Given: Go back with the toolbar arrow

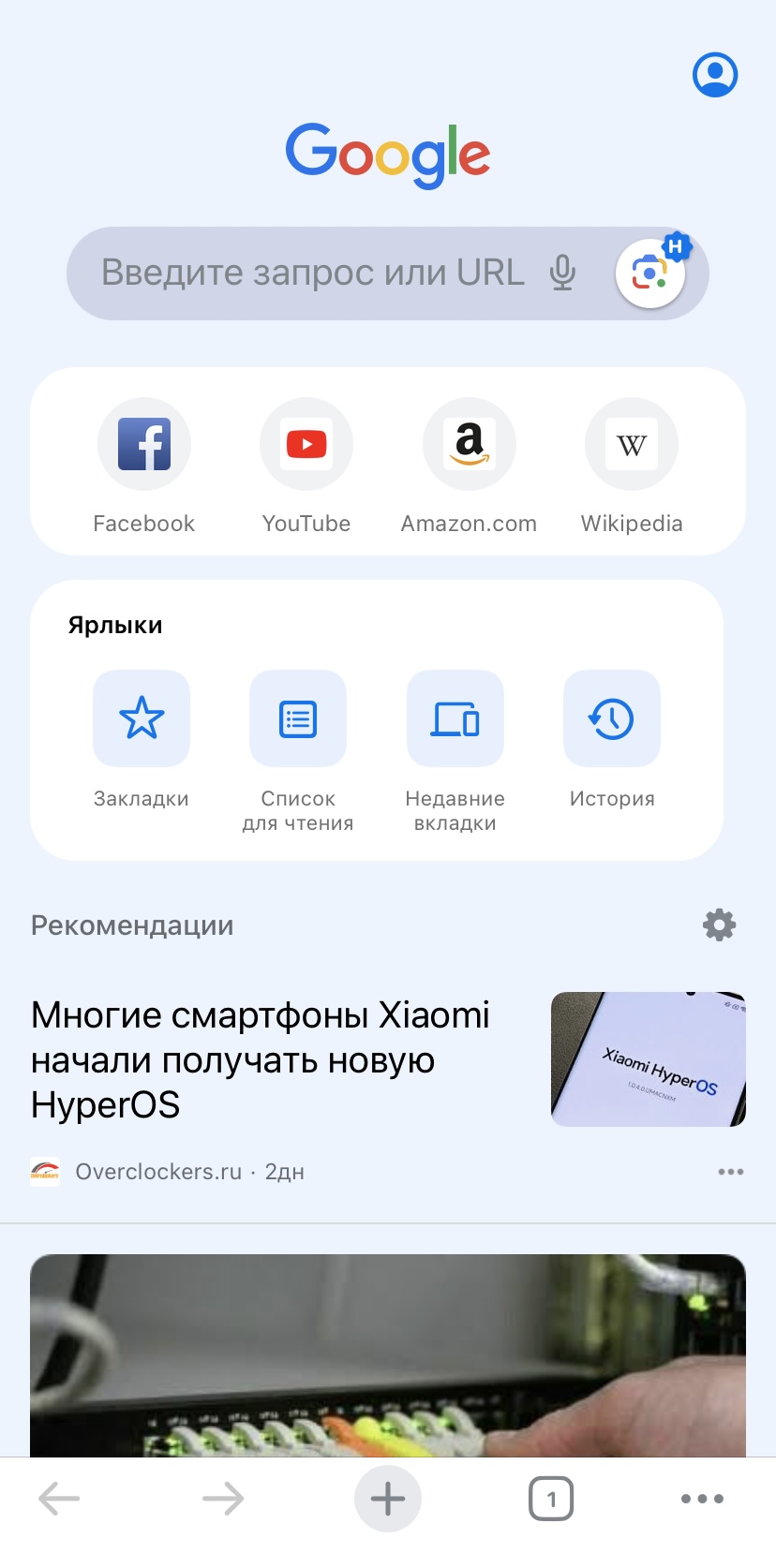Looking at the screenshot, I should pos(60,1499).
